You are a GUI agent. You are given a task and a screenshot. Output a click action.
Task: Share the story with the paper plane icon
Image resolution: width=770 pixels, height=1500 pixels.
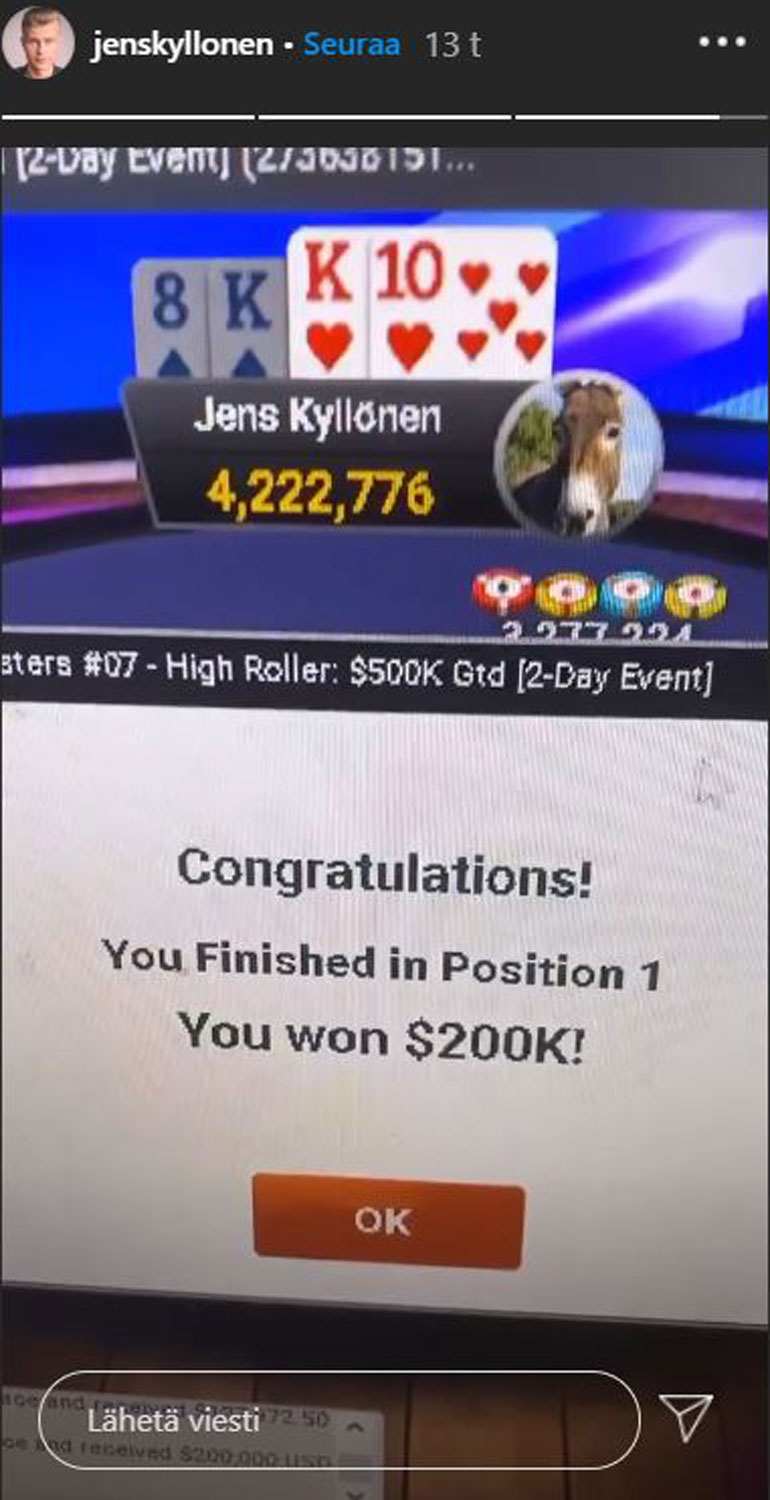pos(687,1416)
